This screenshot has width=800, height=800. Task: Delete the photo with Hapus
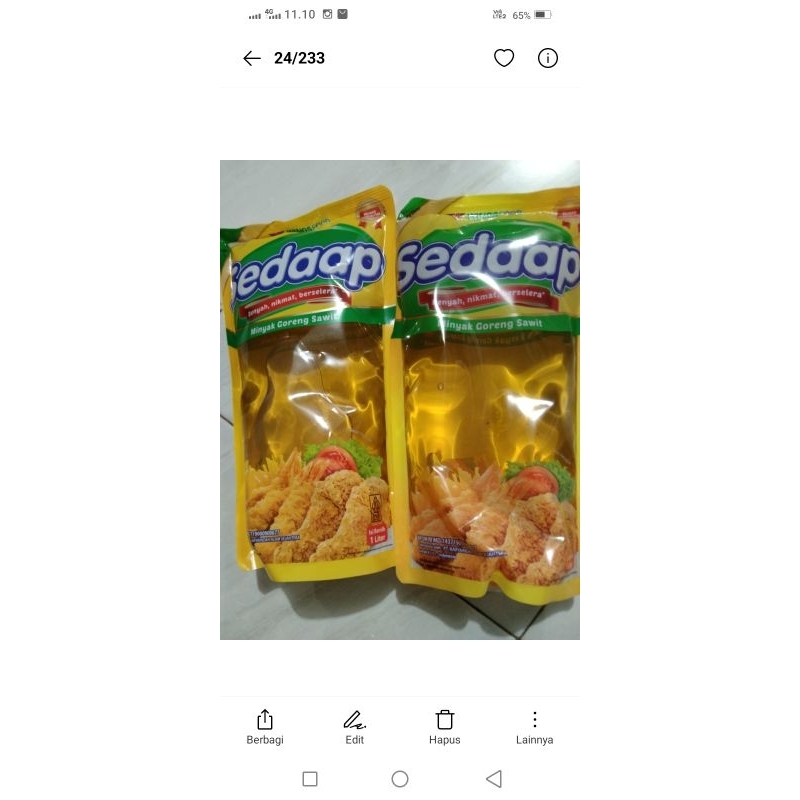point(445,726)
